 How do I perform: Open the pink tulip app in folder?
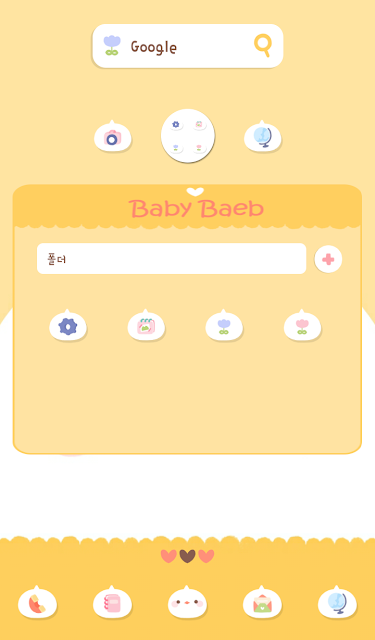(302, 325)
